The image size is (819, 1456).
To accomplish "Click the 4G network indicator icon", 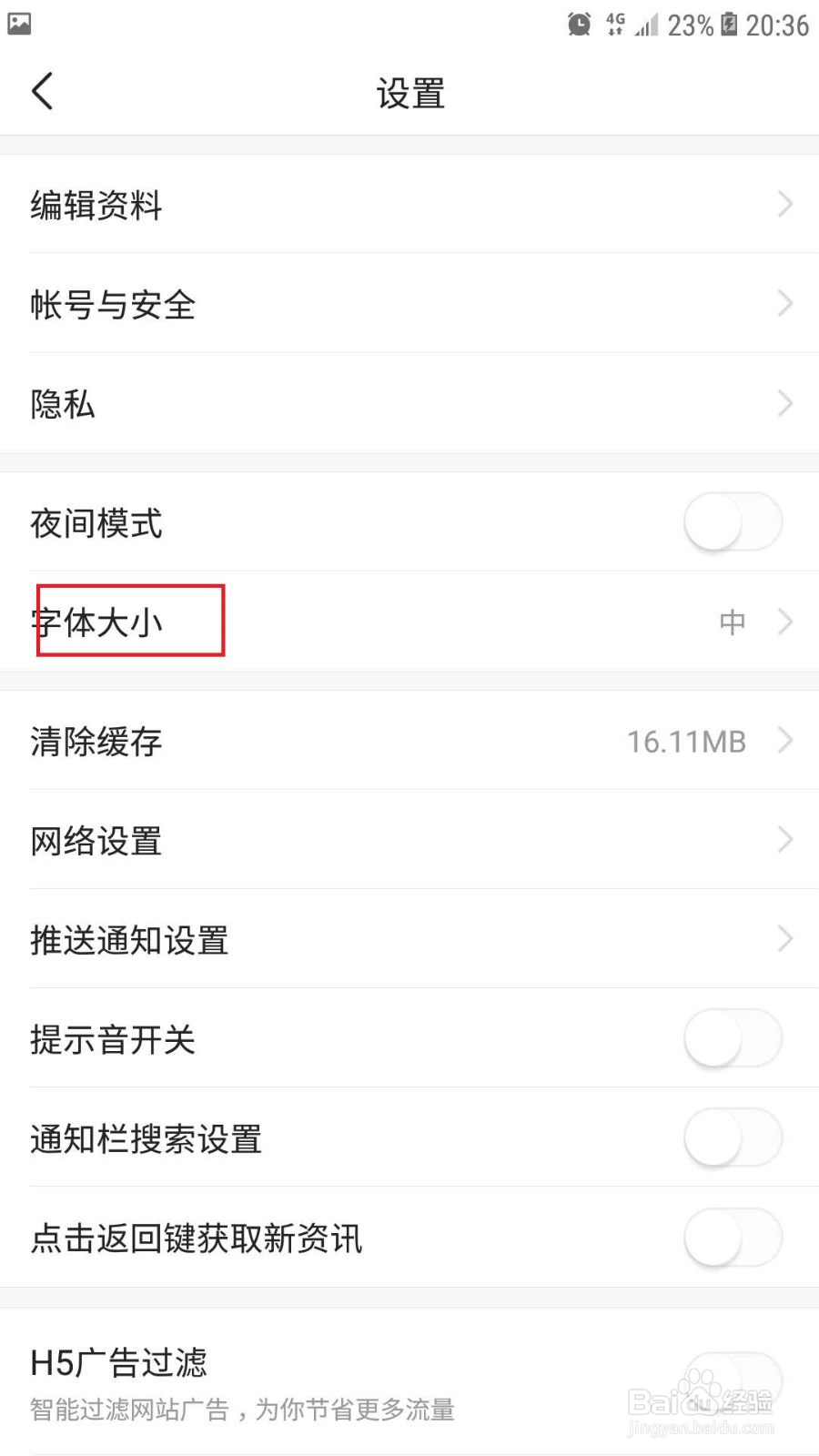I will point(614,24).
